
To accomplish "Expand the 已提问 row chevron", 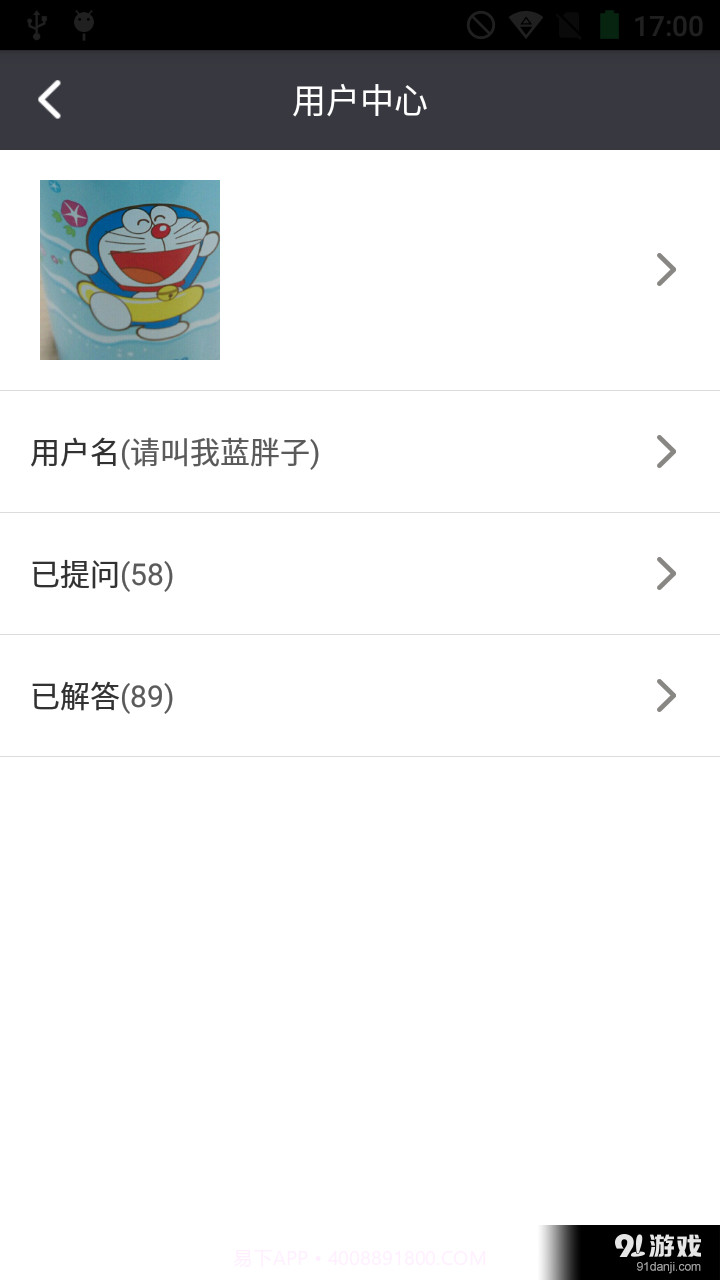I will 665,574.
